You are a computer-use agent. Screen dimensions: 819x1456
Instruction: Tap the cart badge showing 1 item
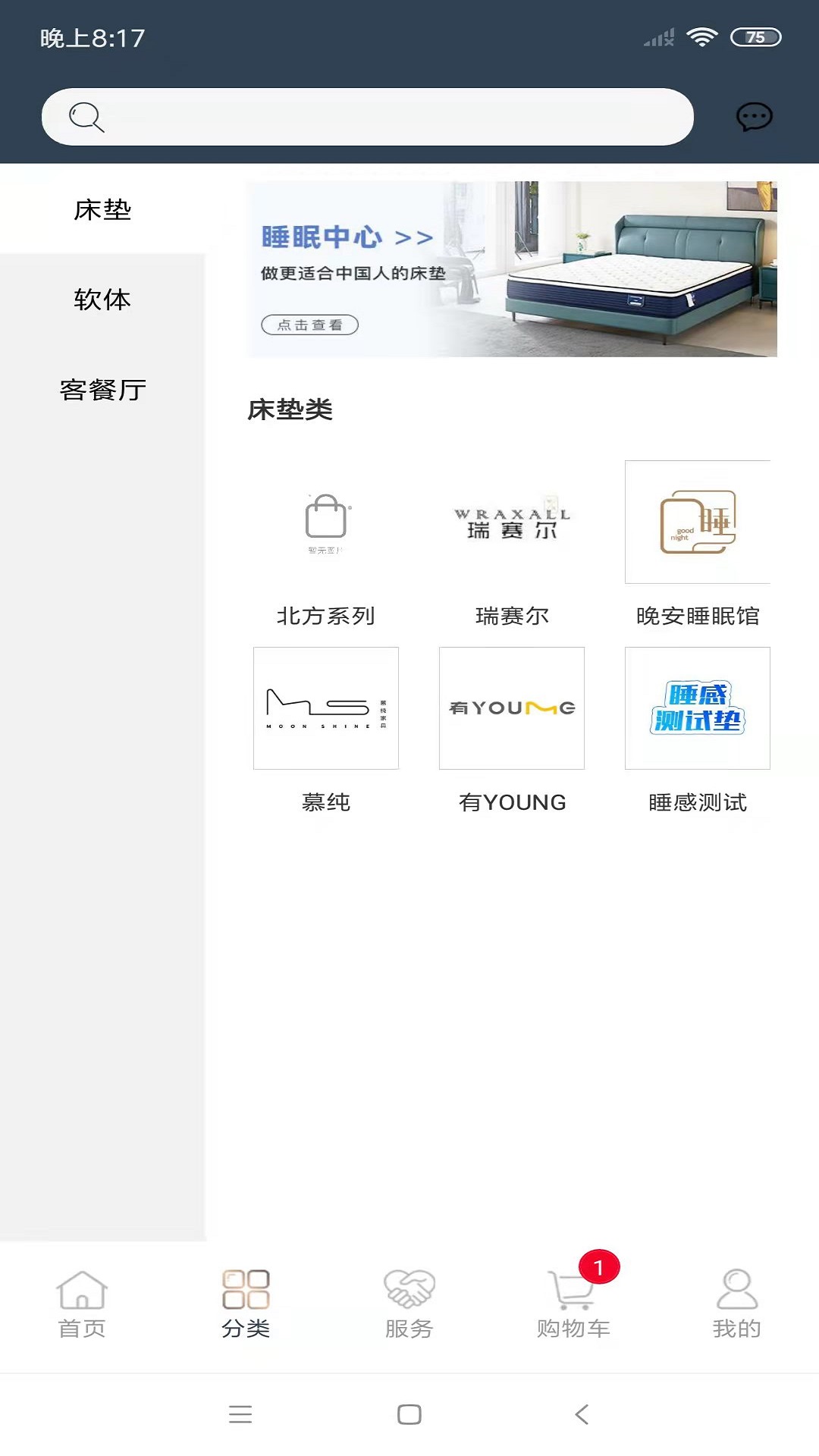tap(598, 1265)
